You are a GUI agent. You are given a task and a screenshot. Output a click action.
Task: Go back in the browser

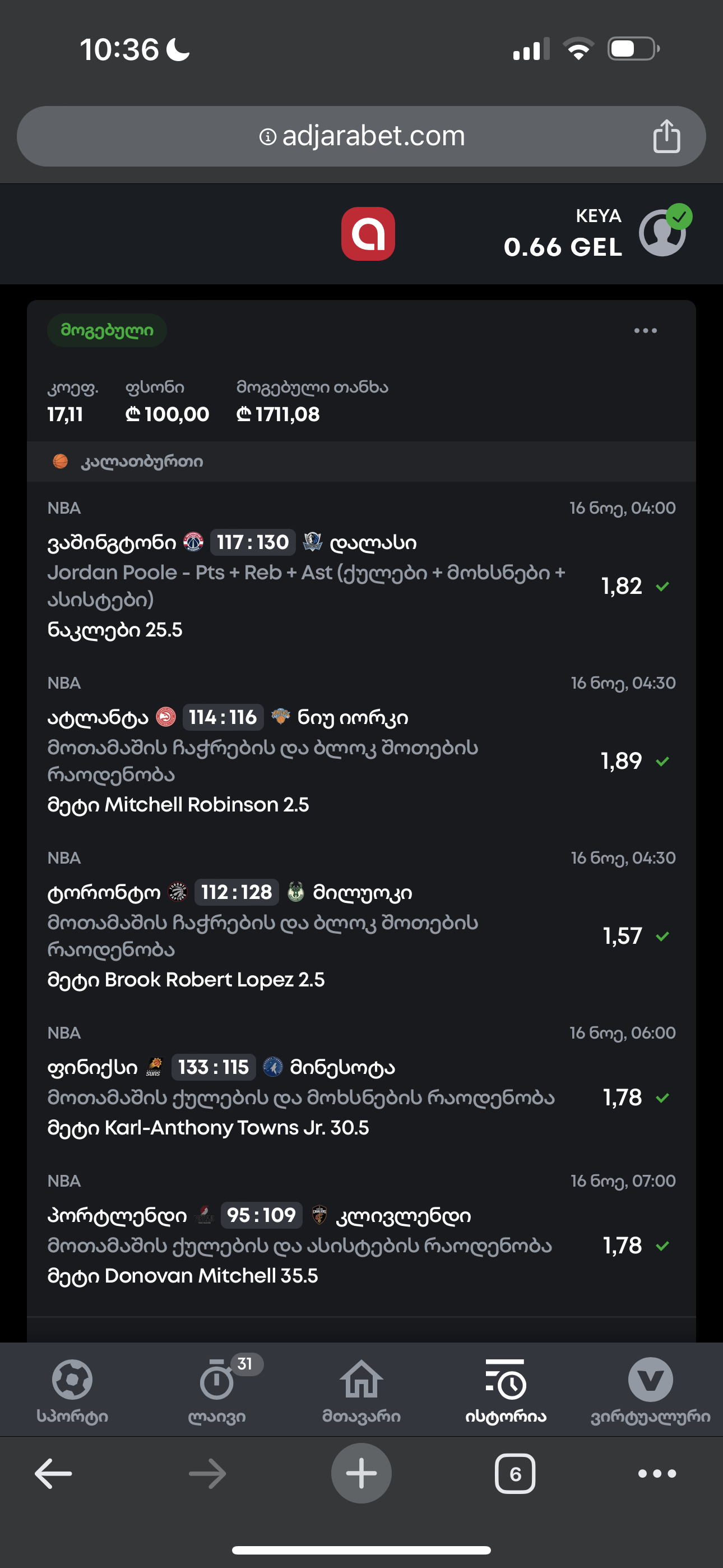(x=54, y=1474)
